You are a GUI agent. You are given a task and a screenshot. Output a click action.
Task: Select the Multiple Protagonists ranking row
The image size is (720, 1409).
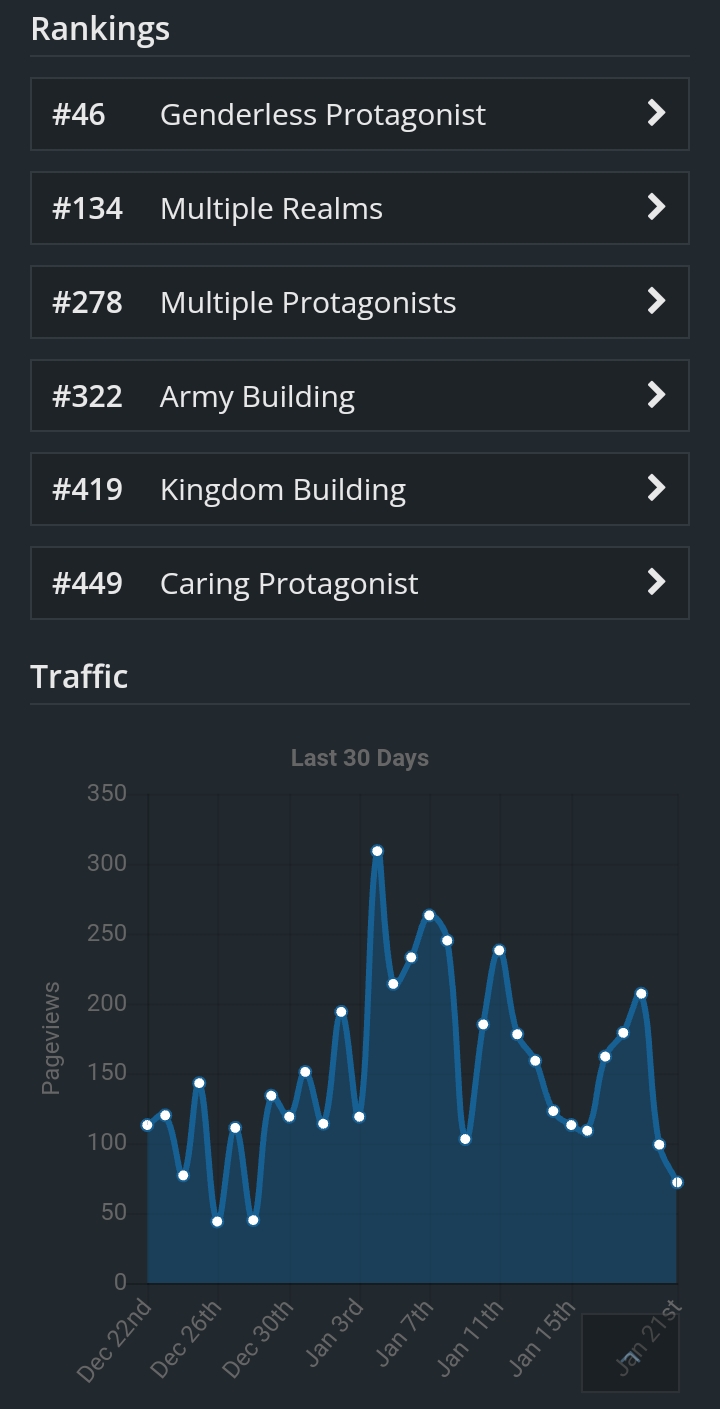pos(360,301)
